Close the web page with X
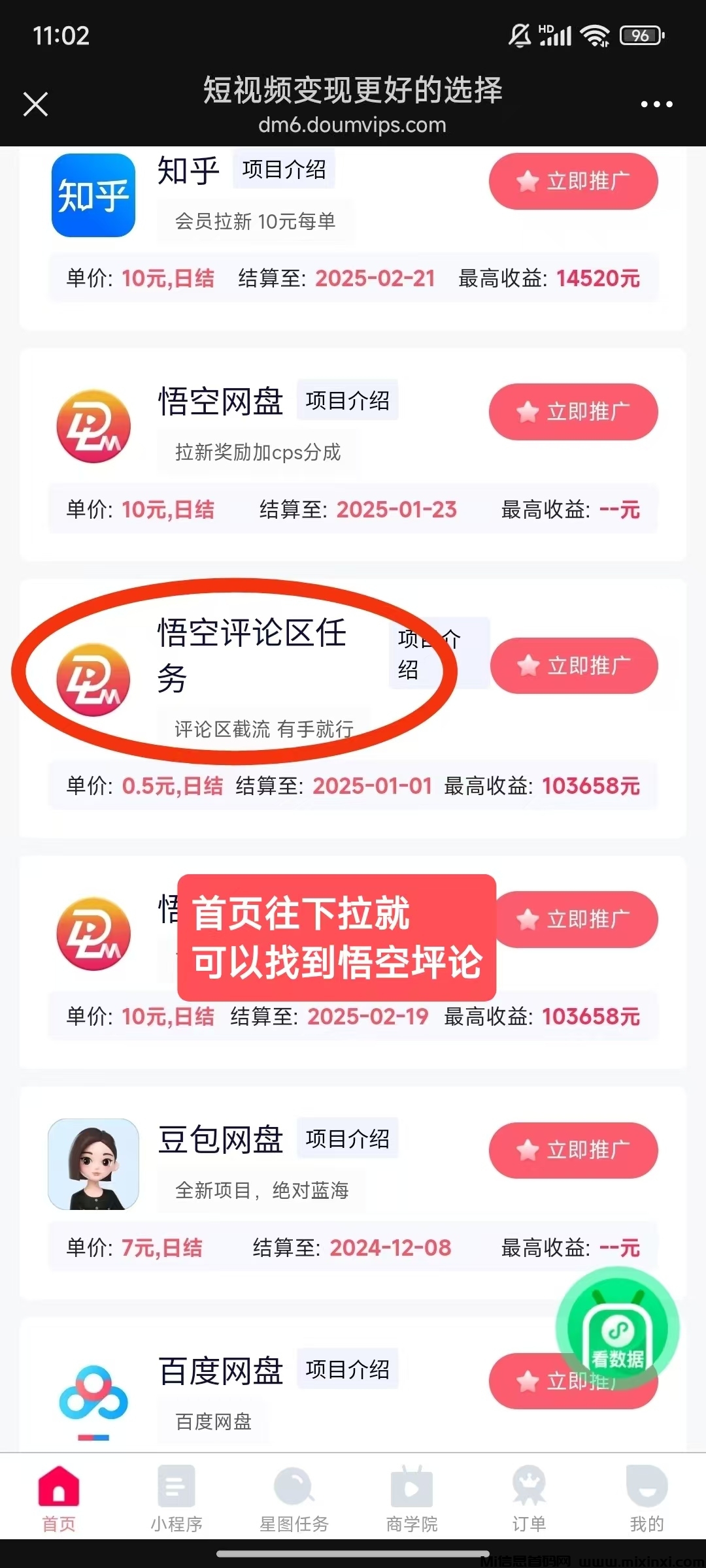The height and width of the screenshot is (1568, 706). (x=36, y=104)
